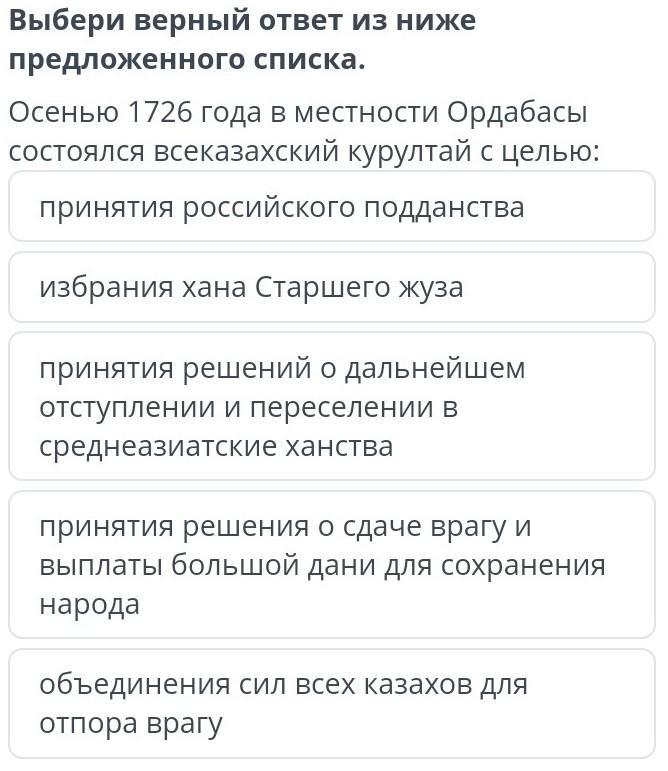Select the option about сдаче врагу и дани
Image resolution: width=668 pixels, height=771 pixels.
pyautogui.click(x=331, y=565)
